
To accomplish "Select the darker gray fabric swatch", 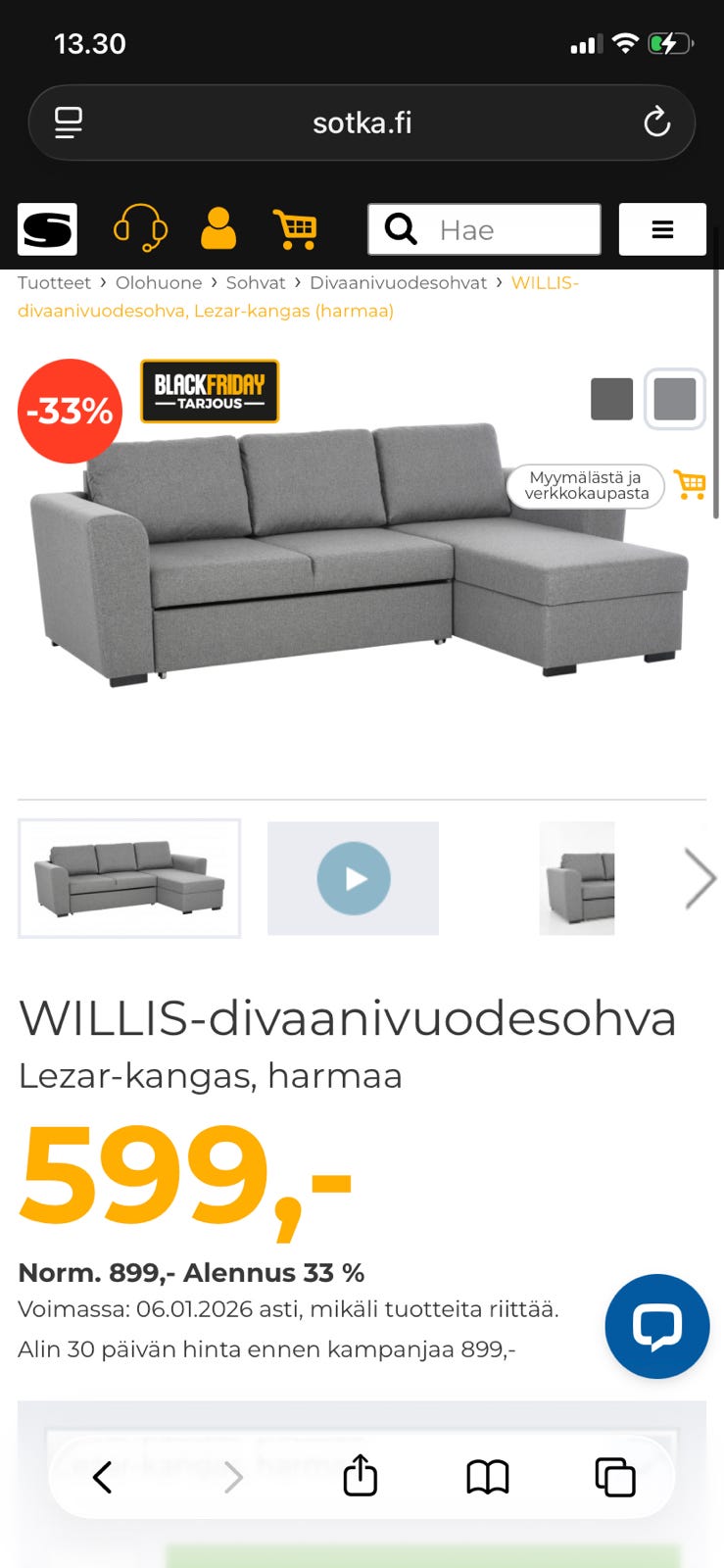I will tap(611, 399).
